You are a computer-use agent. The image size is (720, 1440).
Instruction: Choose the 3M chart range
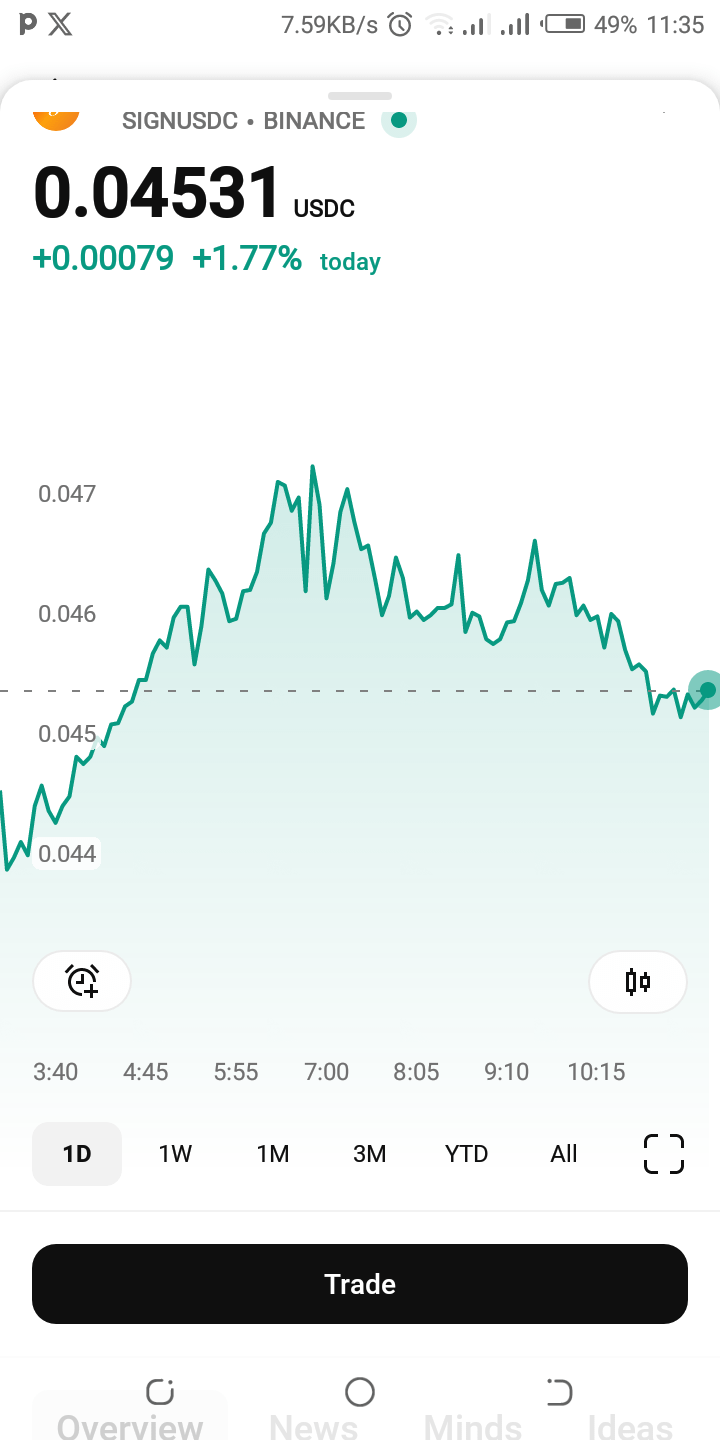click(x=369, y=1154)
